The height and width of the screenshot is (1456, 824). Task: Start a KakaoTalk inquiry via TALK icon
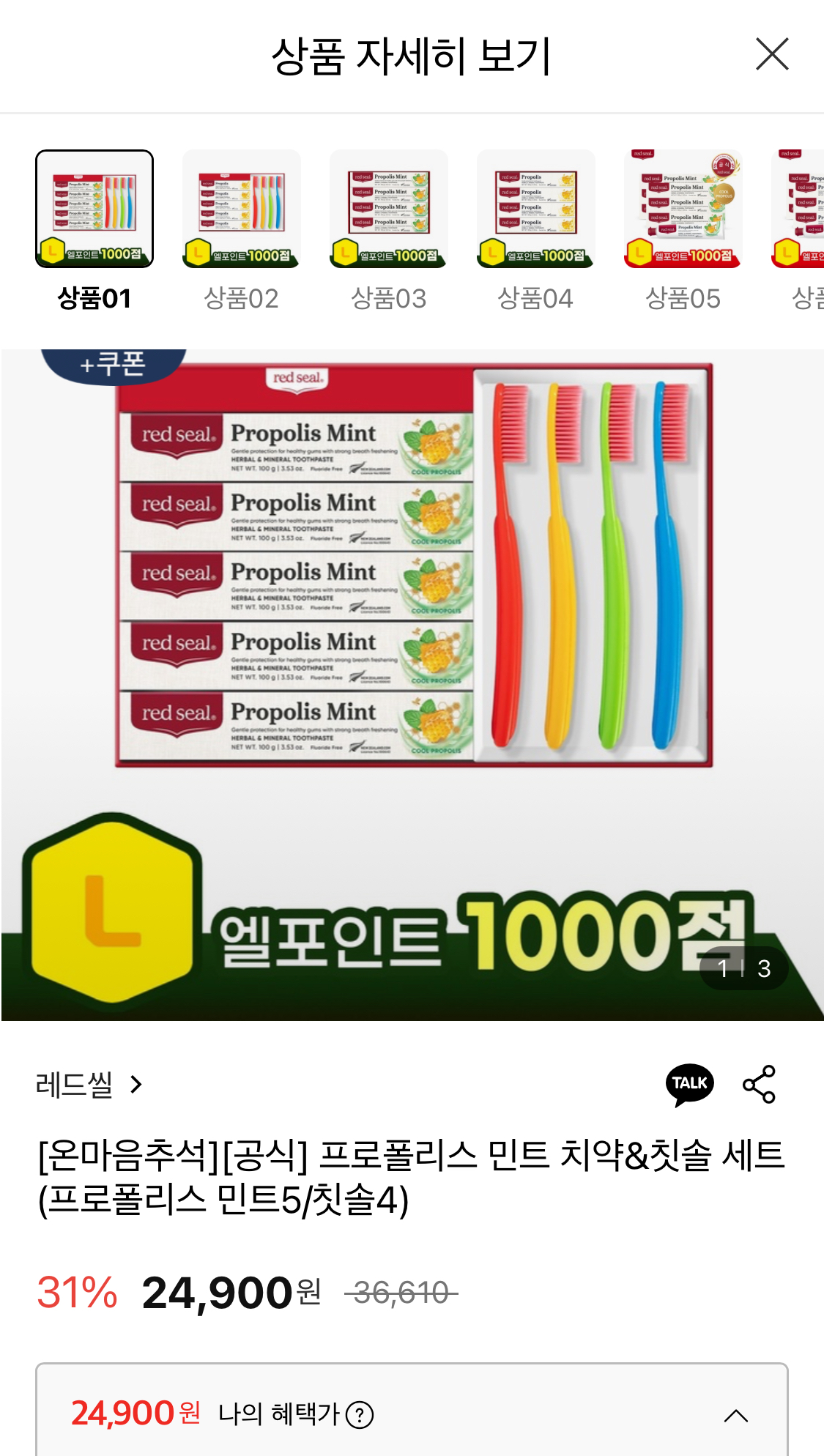pos(689,1084)
